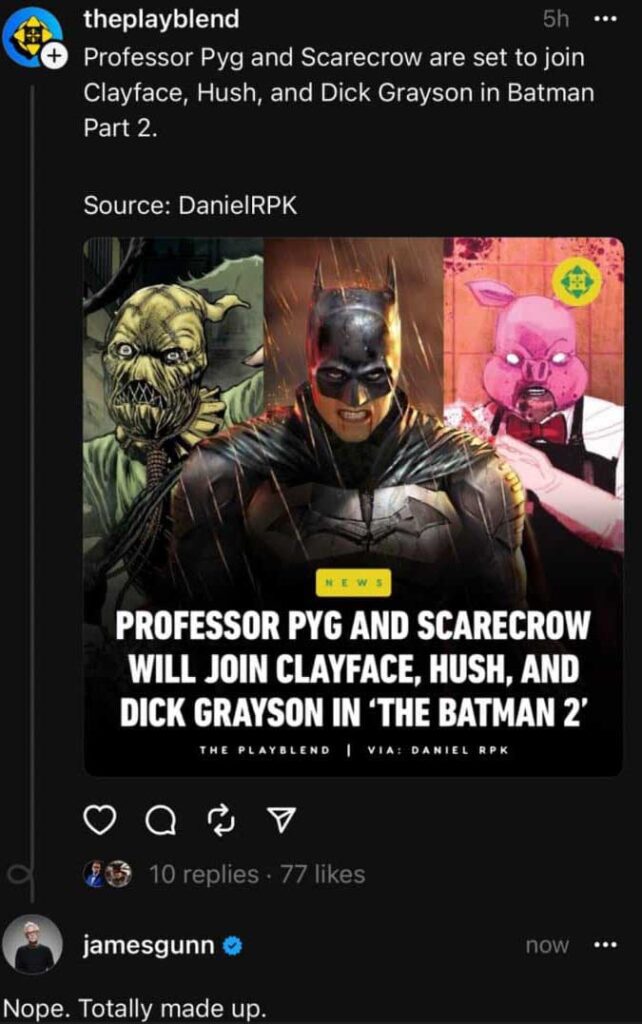This screenshot has height=1024, width=642.
Task: Open jamesgunn's profile from username
Action: pyautogui.click(x=146, y=944)
